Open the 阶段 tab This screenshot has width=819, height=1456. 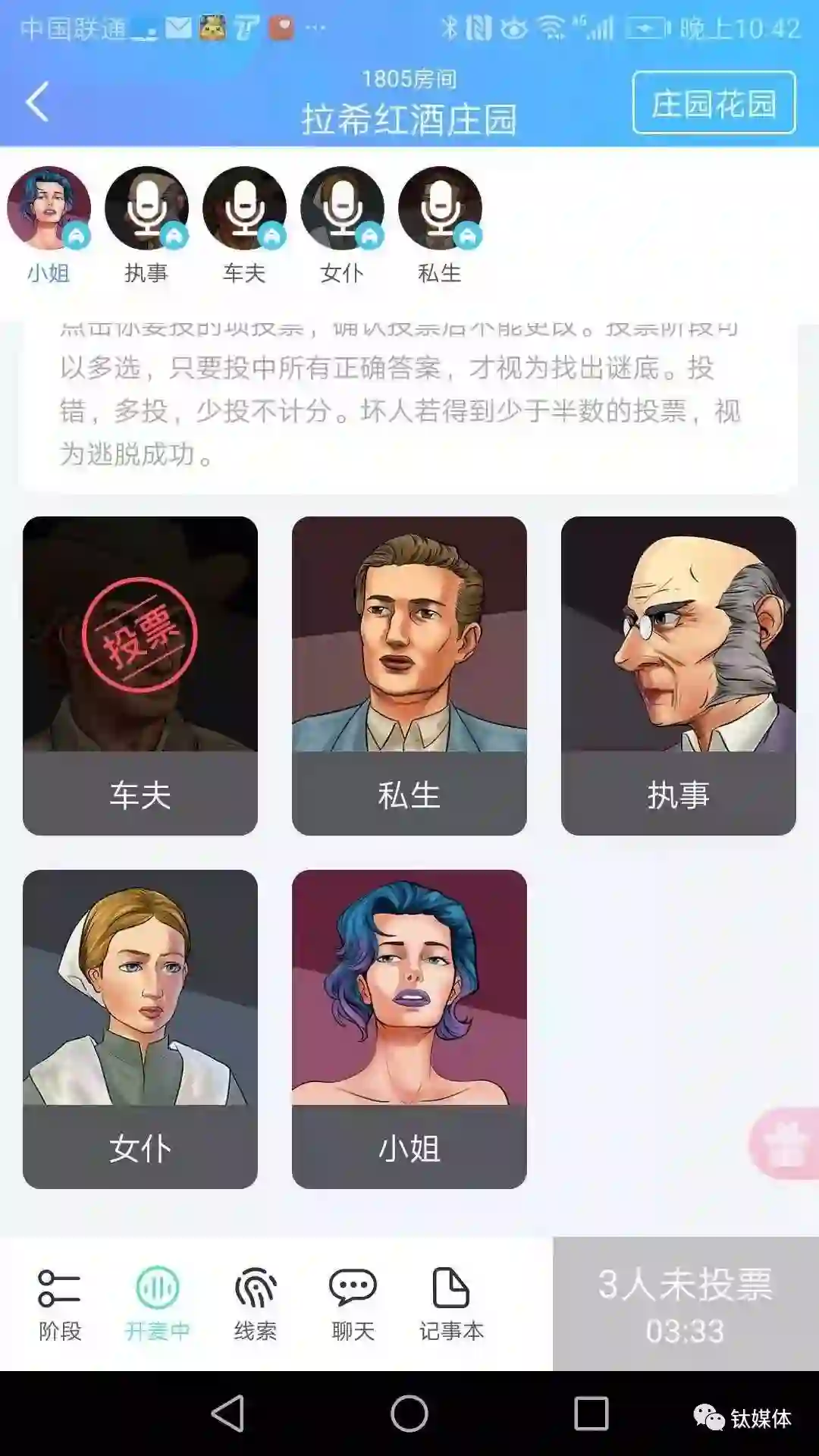point(59,1304)
